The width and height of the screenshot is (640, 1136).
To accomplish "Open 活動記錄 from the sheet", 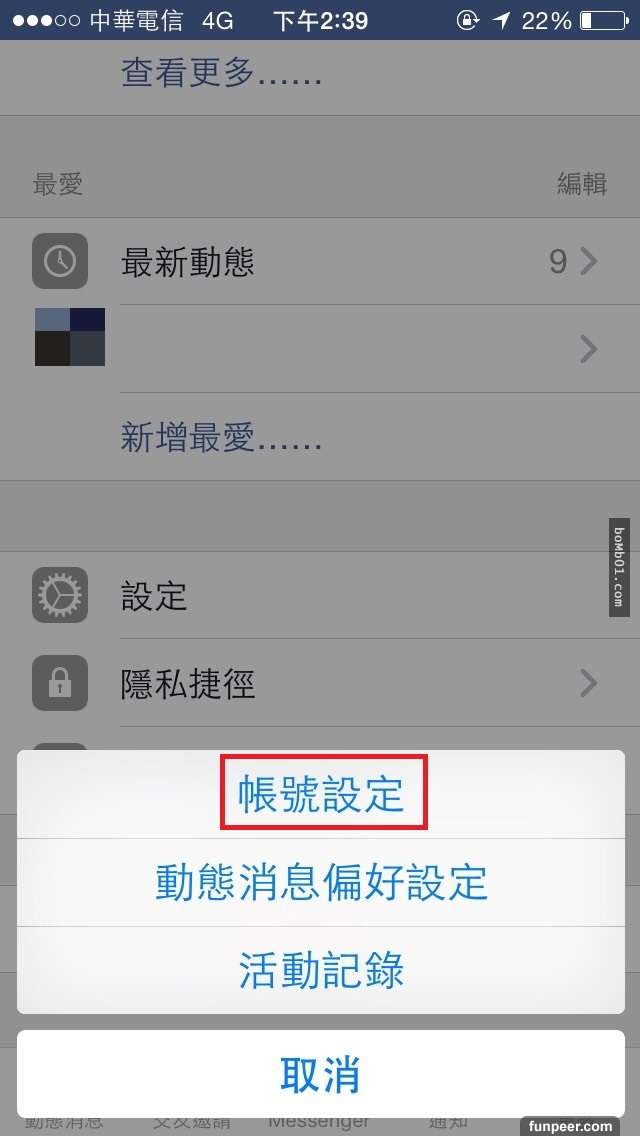I will [x=321, y=970].
